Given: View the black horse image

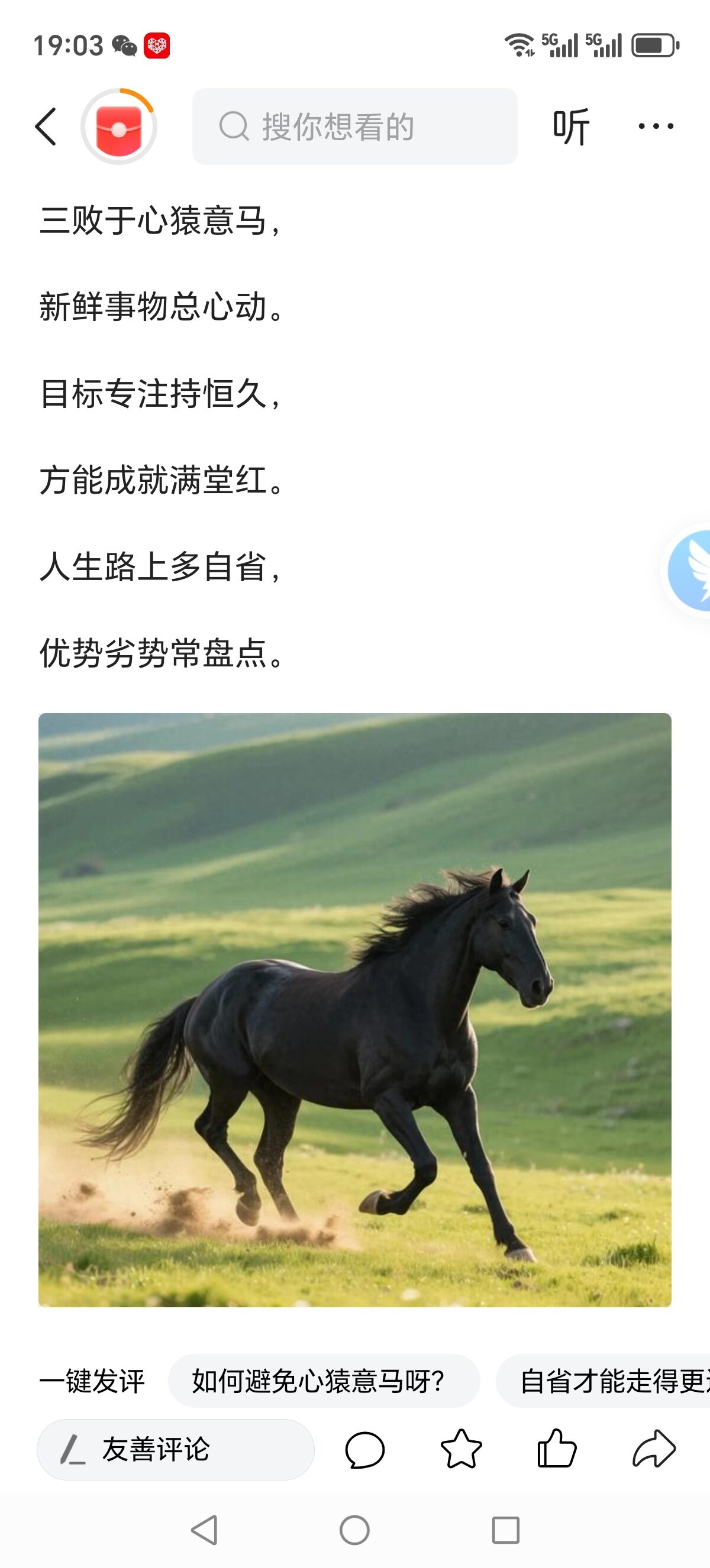Looking at the screenshot, I should tap(354, 1009).
